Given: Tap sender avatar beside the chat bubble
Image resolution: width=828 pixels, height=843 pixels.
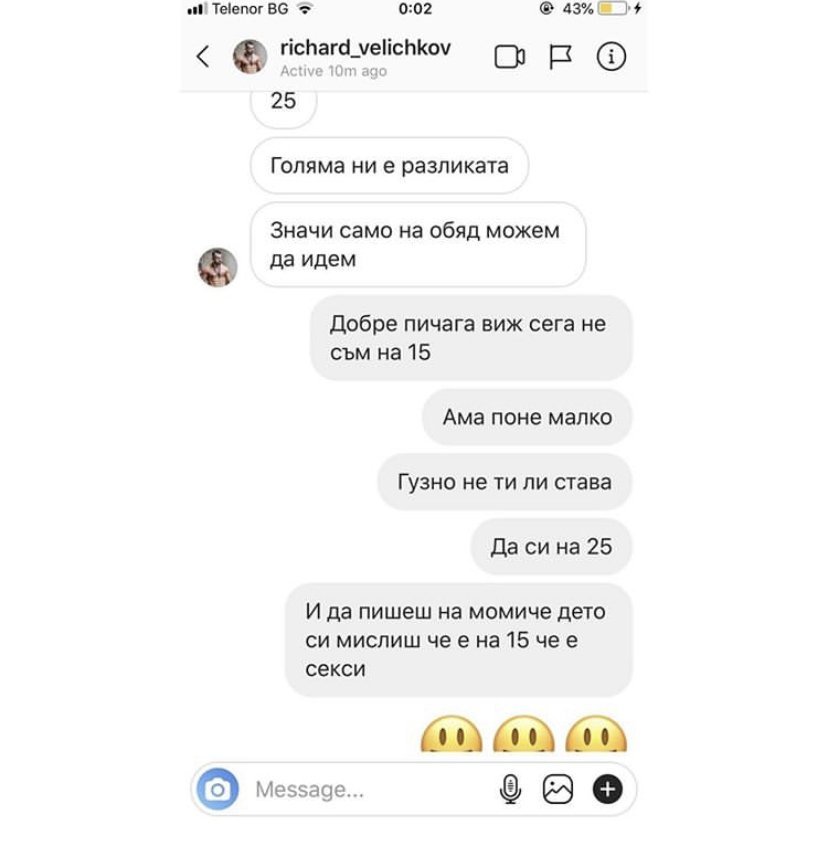Looking at the screenshot, I should pyautogui.click(x=217, y=268).
